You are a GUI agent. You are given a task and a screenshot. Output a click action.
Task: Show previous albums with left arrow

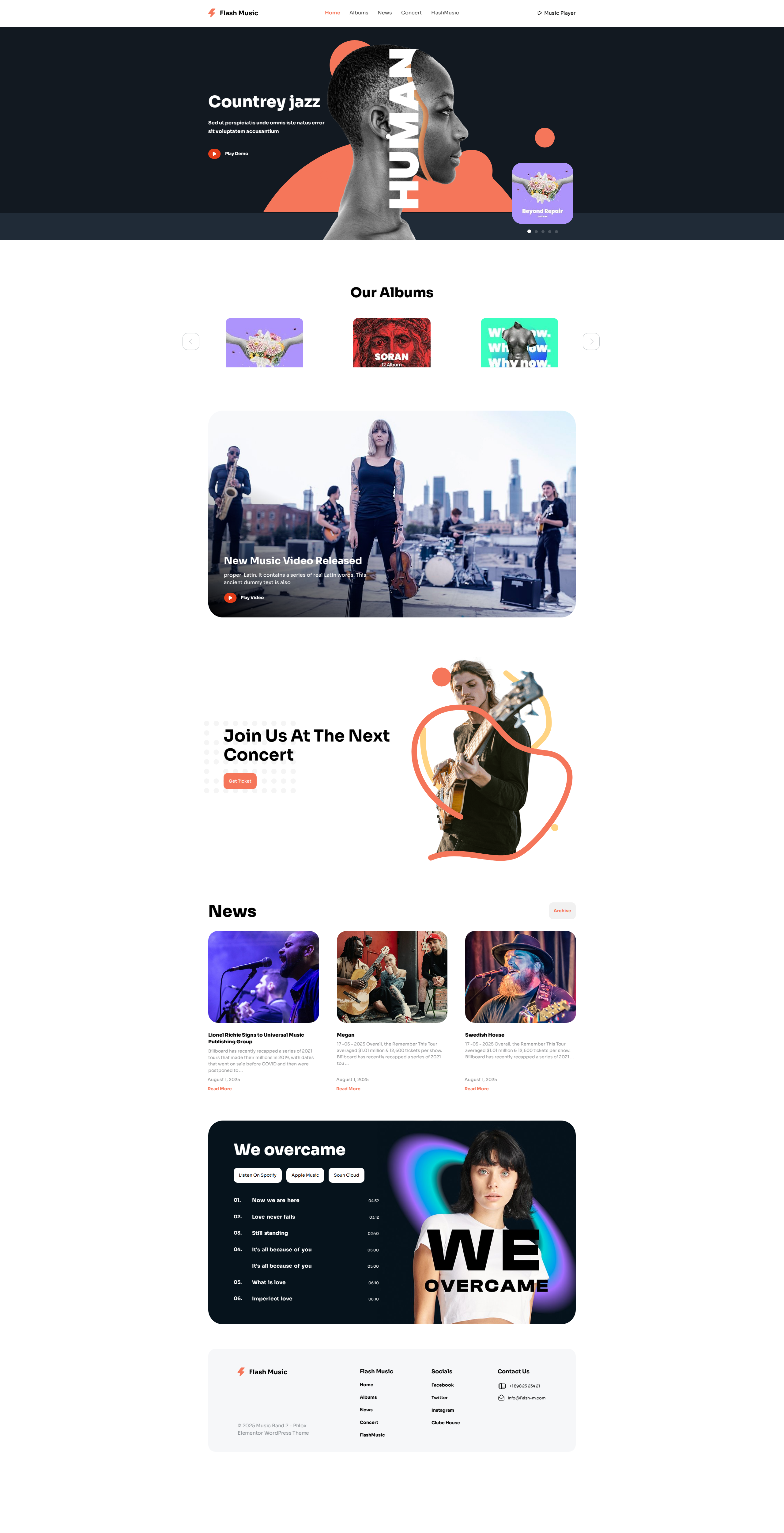(x=191, y=342)
